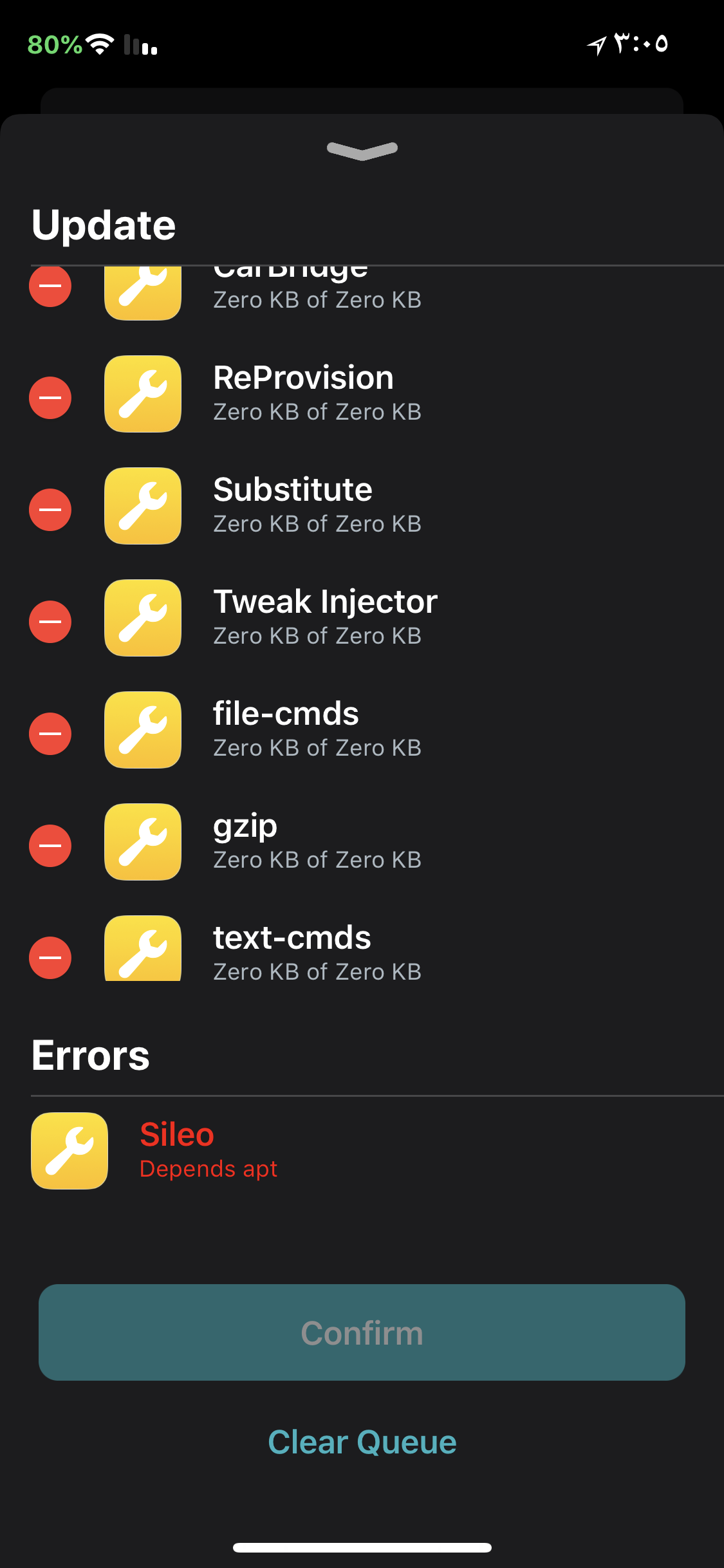Remove ReProvision from the update queue
The width and height of the screenshot is (724, 1568).
pyautogui.click(x=50, y=398)
